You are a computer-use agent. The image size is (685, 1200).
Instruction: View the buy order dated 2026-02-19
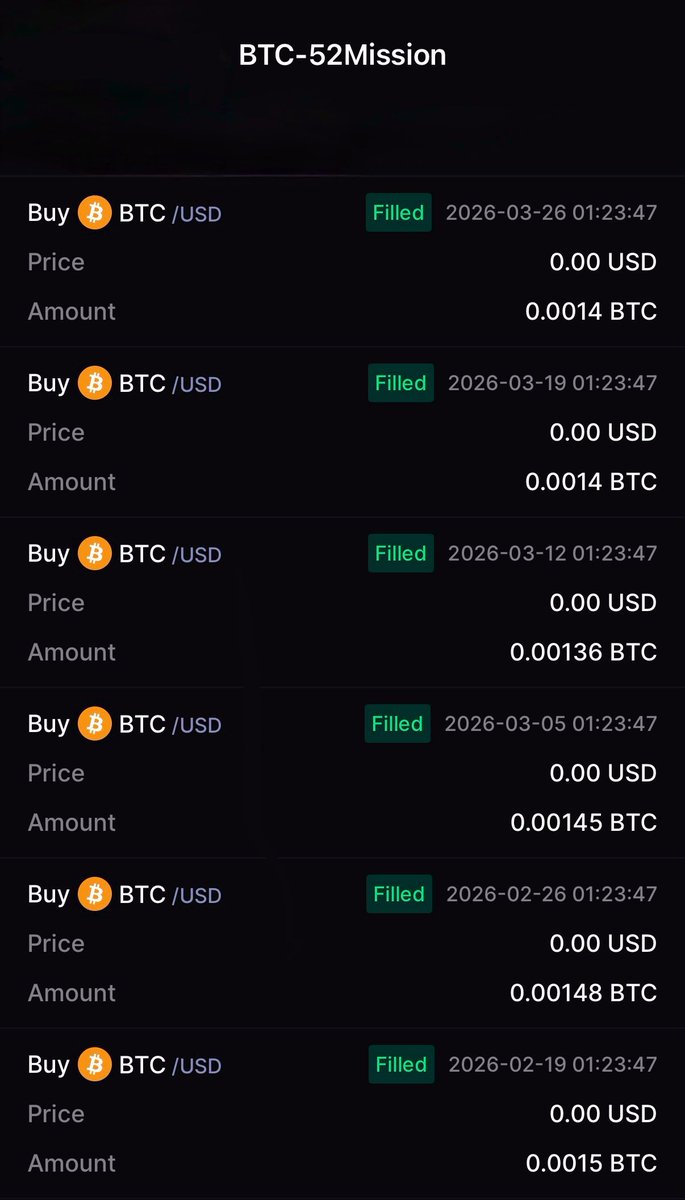pyautogui.click(x=342, y=1114)
